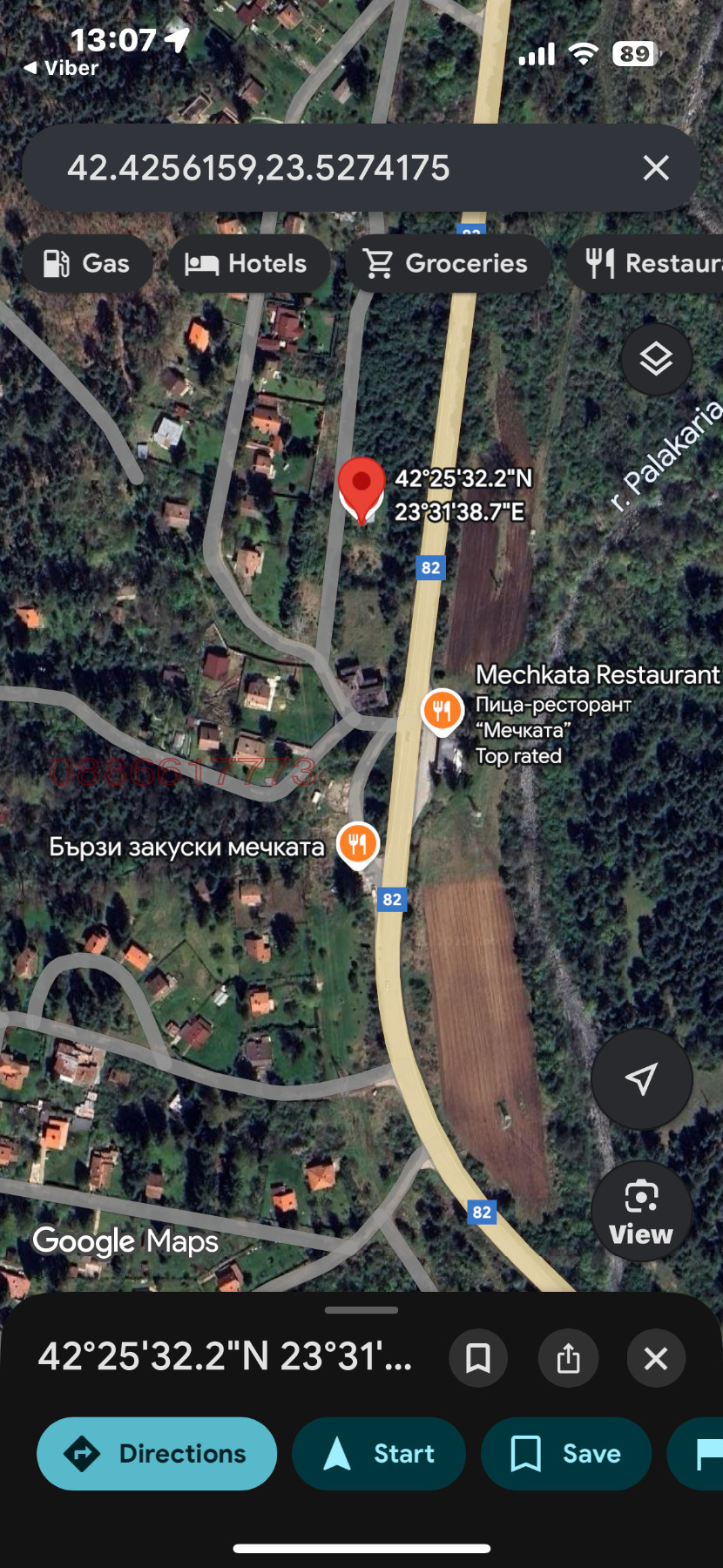Tap the search field with coordinates

click(x=331, y=167)
